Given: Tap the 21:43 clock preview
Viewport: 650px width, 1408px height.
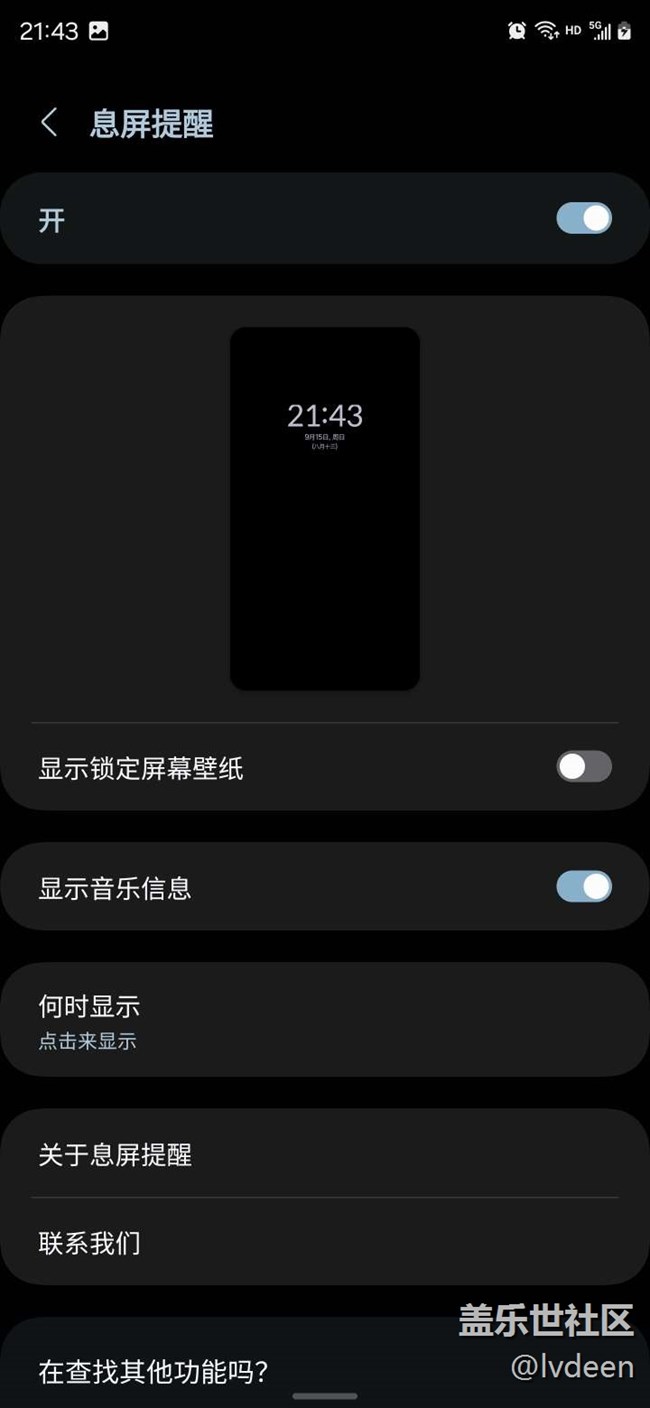Looking at the screenshot, I should click(x=325, y=508).
